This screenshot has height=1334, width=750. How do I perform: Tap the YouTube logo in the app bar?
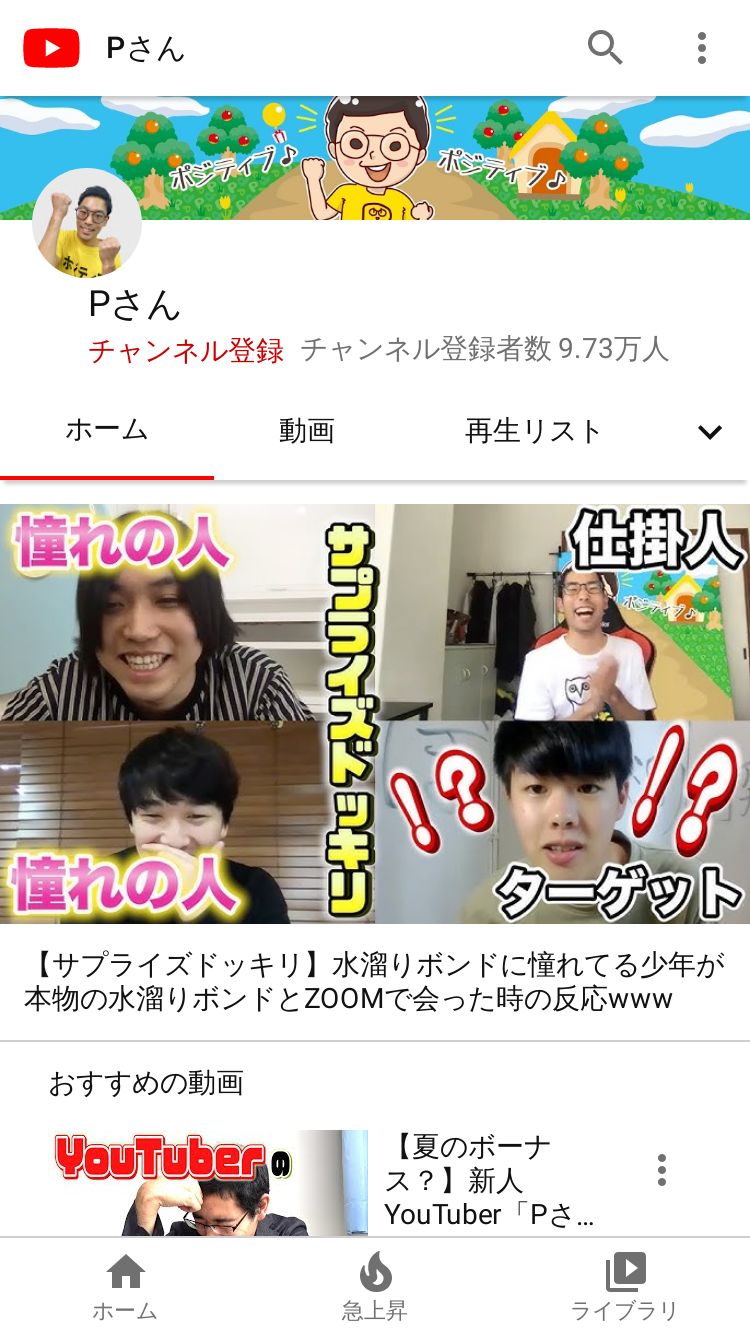51,48
